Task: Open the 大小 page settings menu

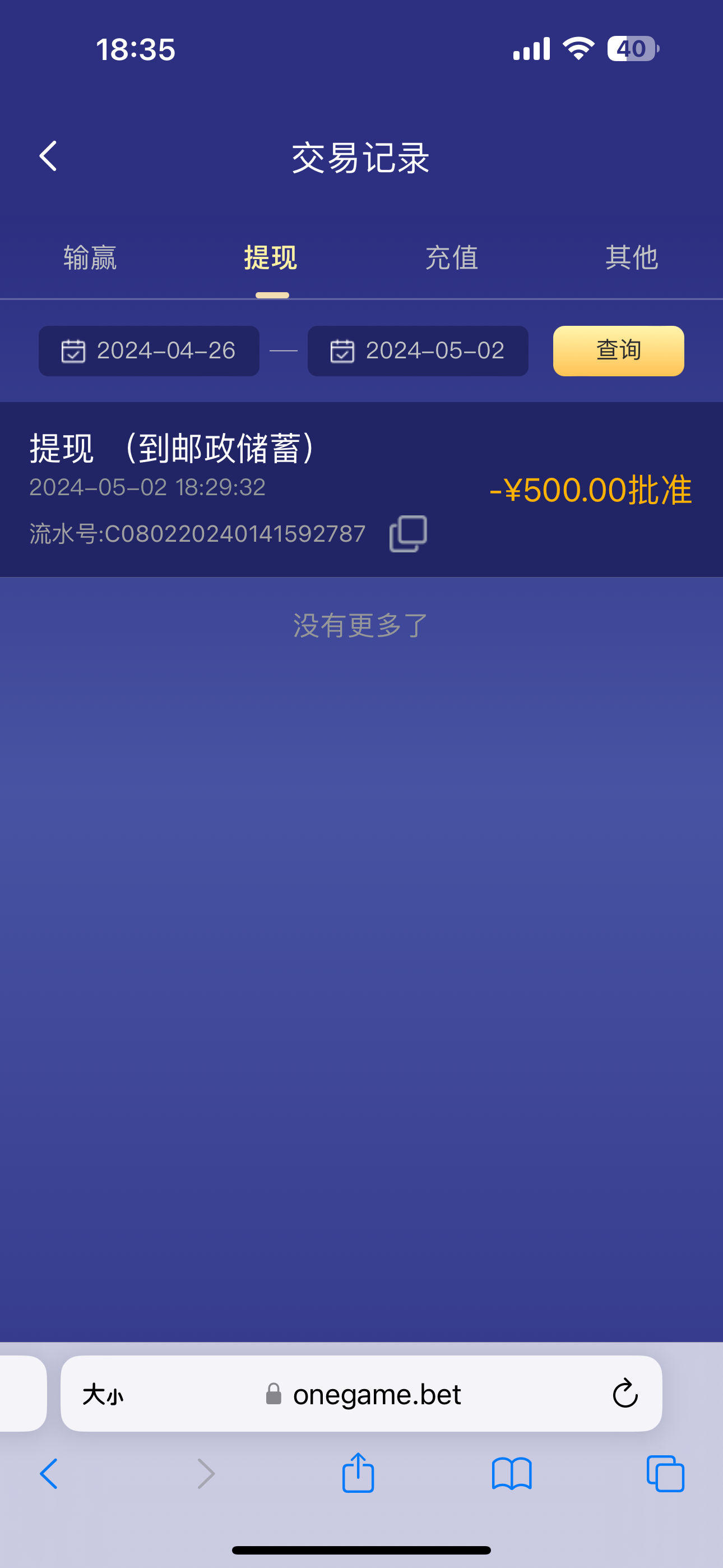Action: (x=103, y=1393)
